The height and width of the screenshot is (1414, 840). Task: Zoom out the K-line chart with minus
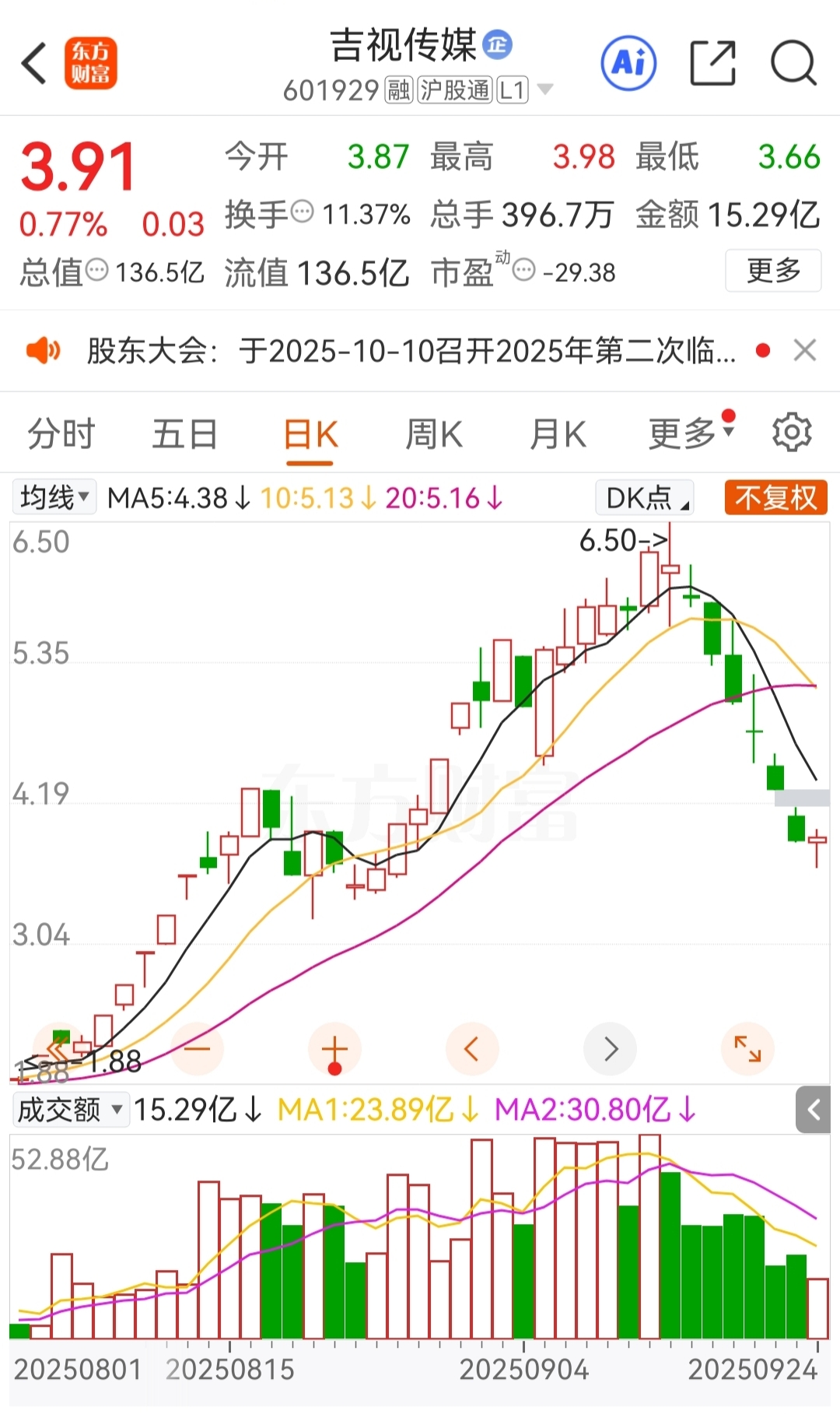197,1049
